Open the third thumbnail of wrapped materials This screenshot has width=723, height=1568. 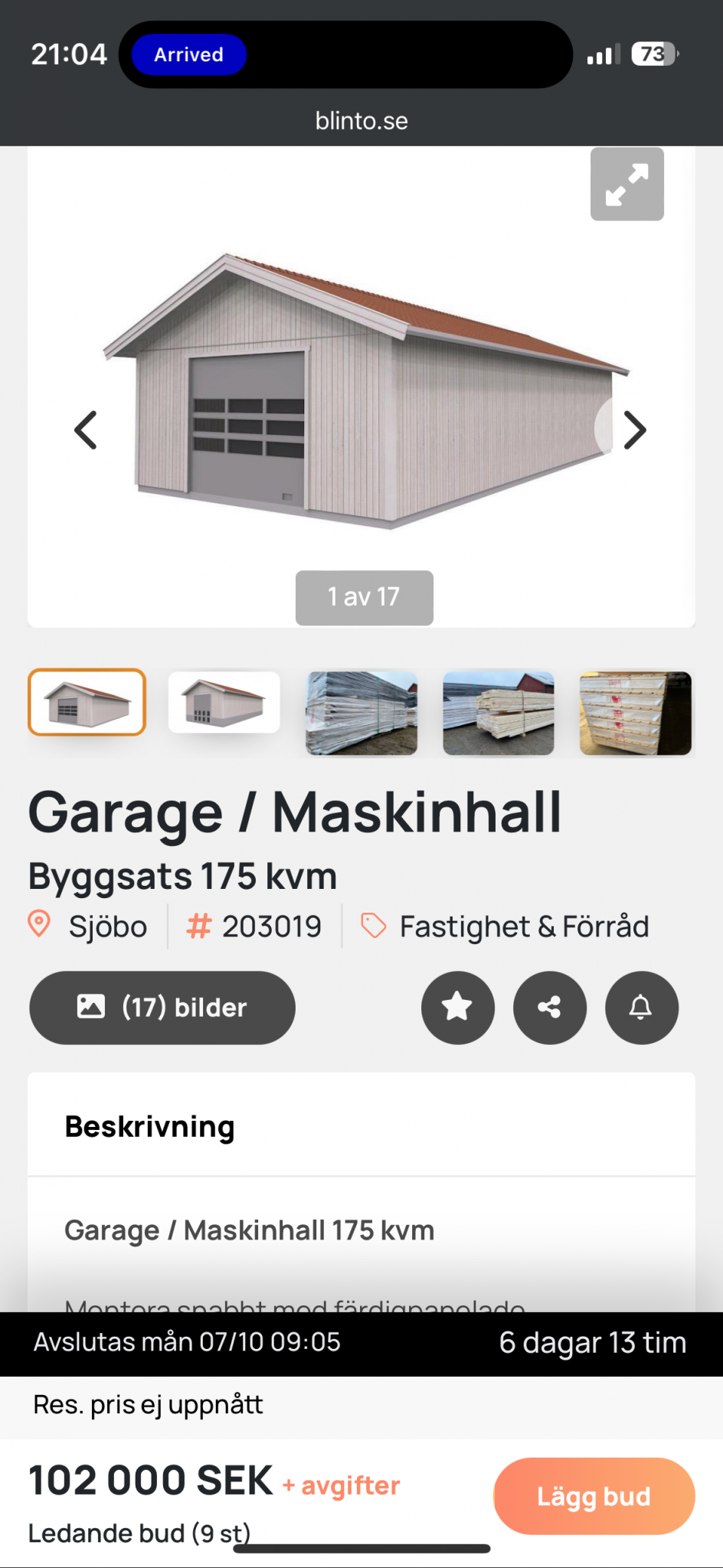(x=361, y=713)
